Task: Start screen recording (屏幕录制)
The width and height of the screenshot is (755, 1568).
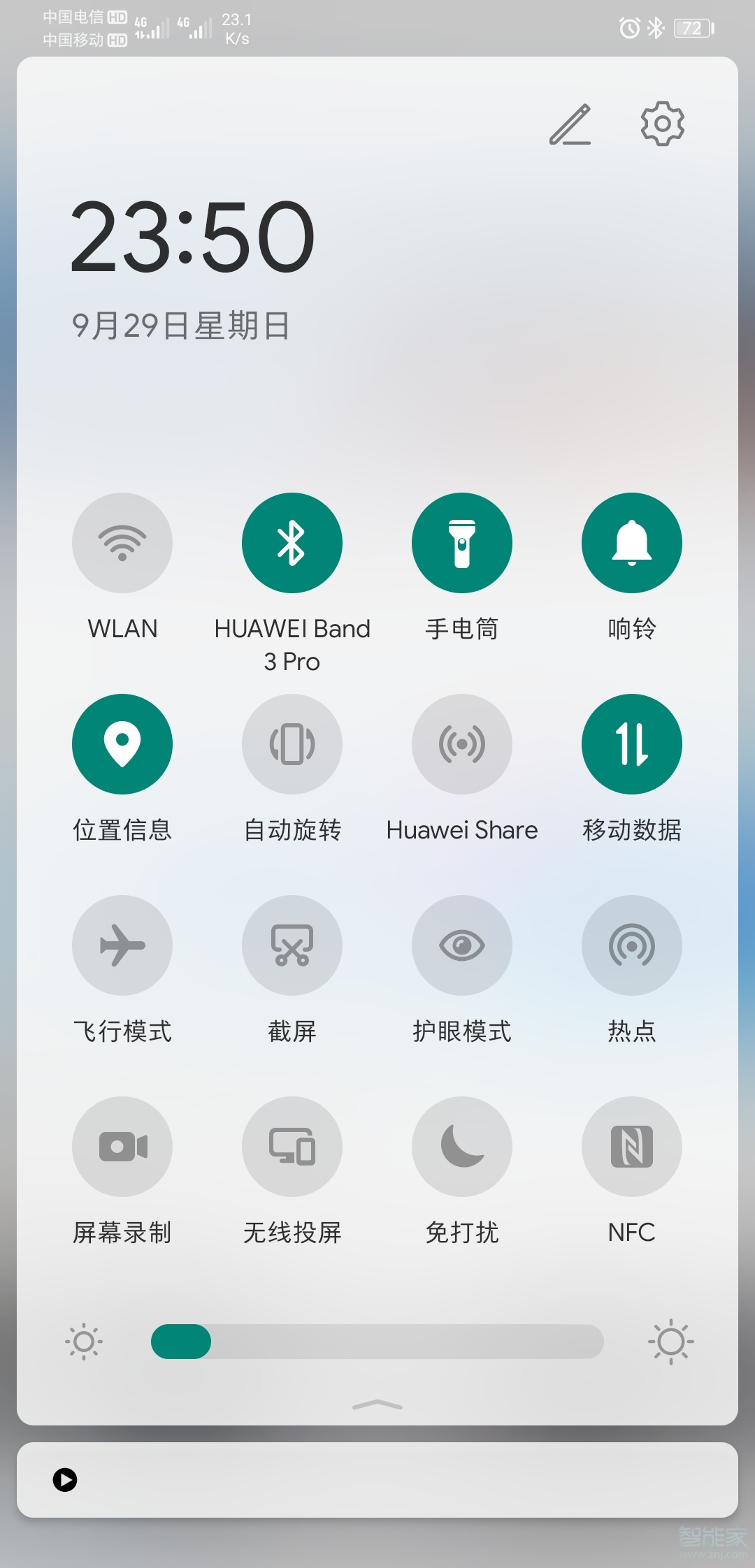Action: 122,1147
